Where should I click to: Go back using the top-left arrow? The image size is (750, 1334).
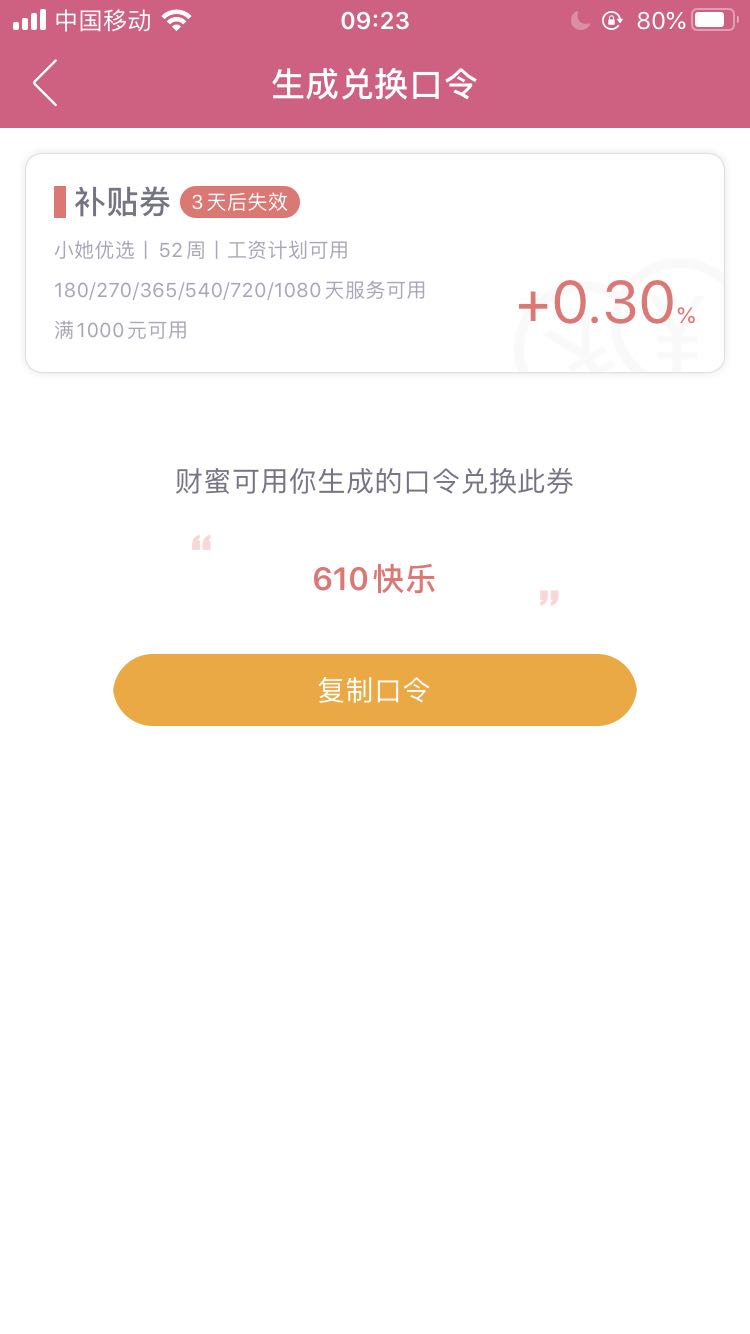(45, 83)
